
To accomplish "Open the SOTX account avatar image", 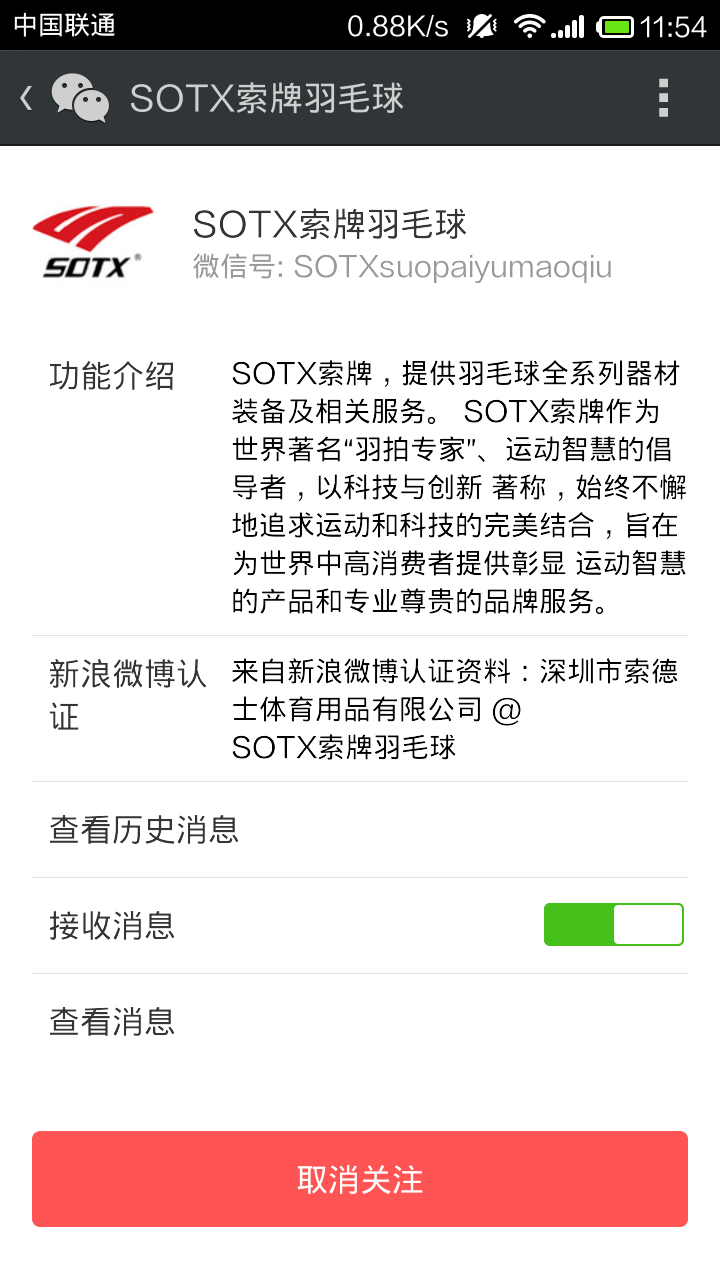I will [x=93, y=242].
